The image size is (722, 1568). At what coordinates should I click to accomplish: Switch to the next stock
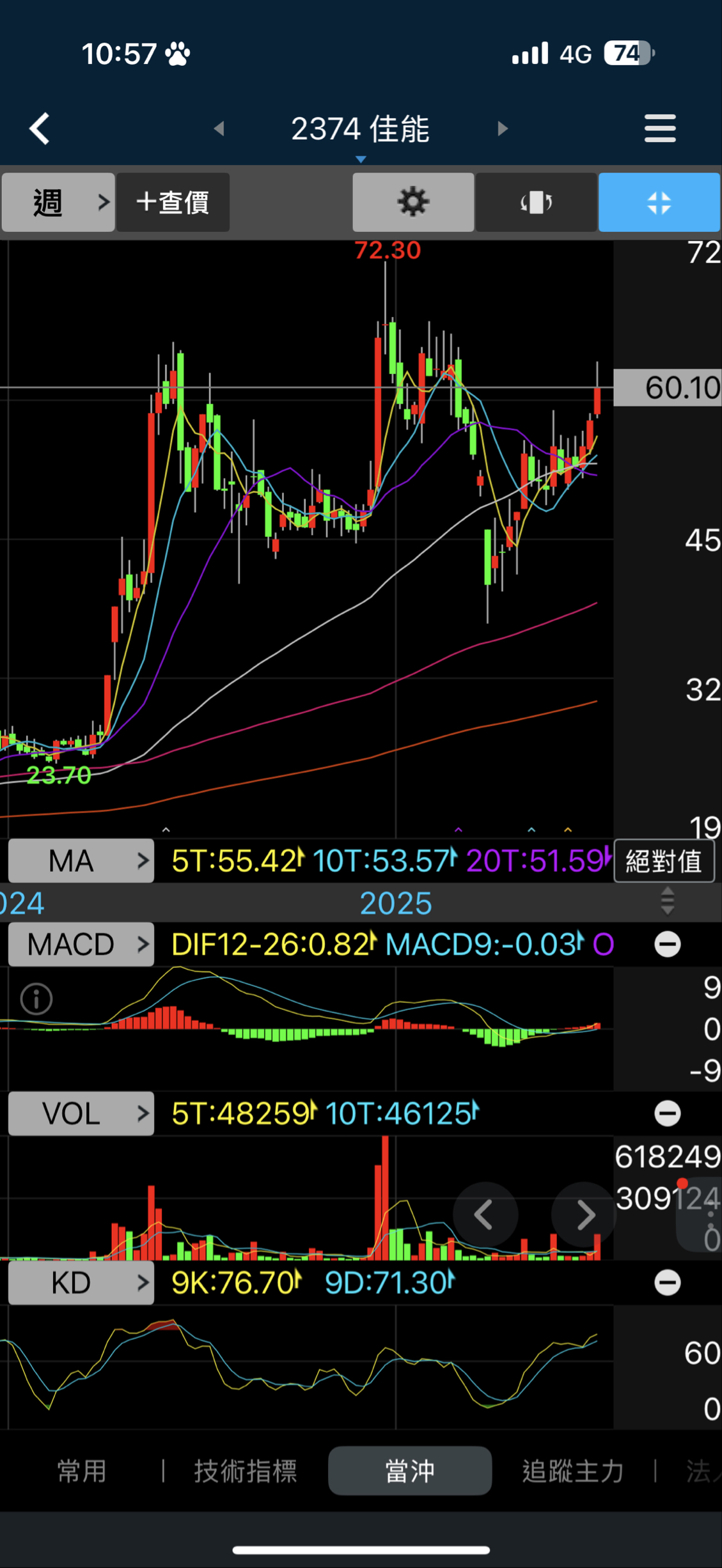[503, 128]
